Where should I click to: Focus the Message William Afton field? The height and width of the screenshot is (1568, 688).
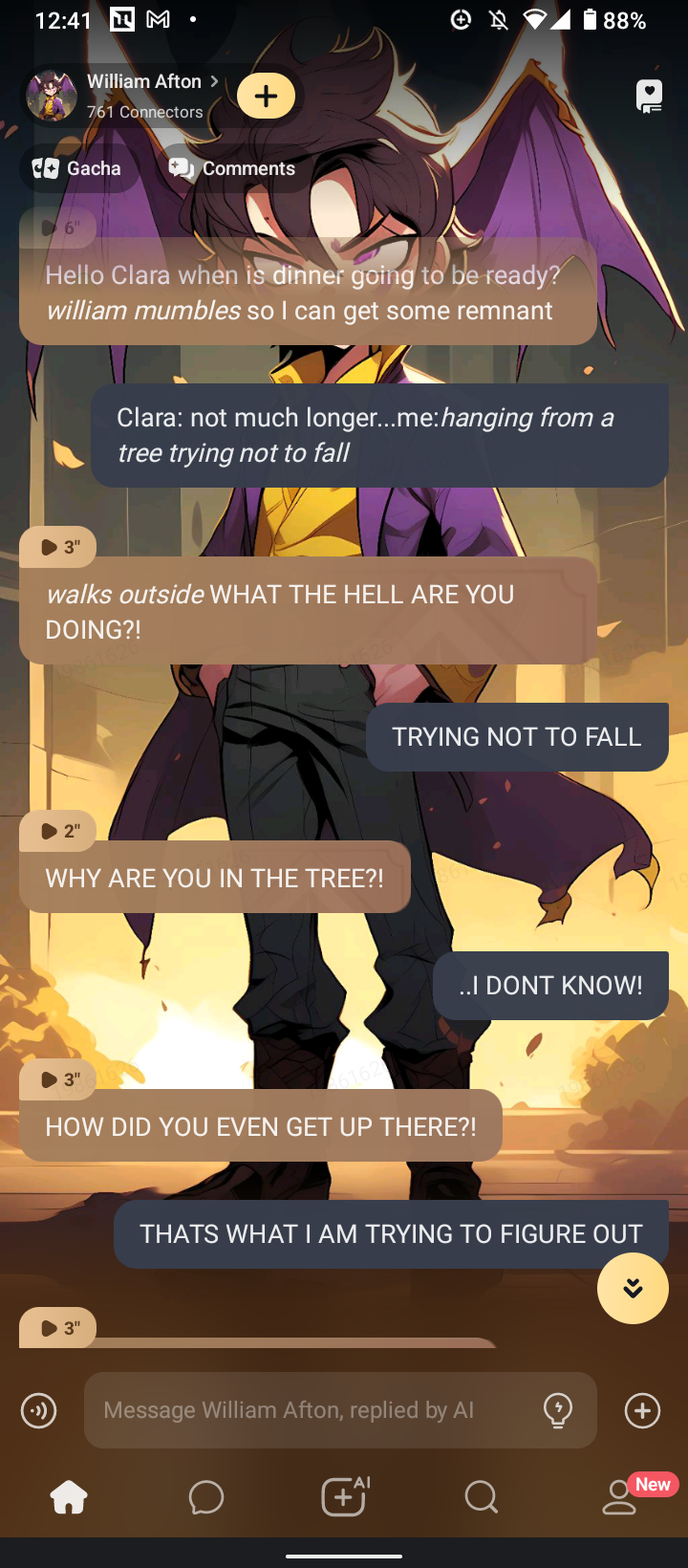306,1410
